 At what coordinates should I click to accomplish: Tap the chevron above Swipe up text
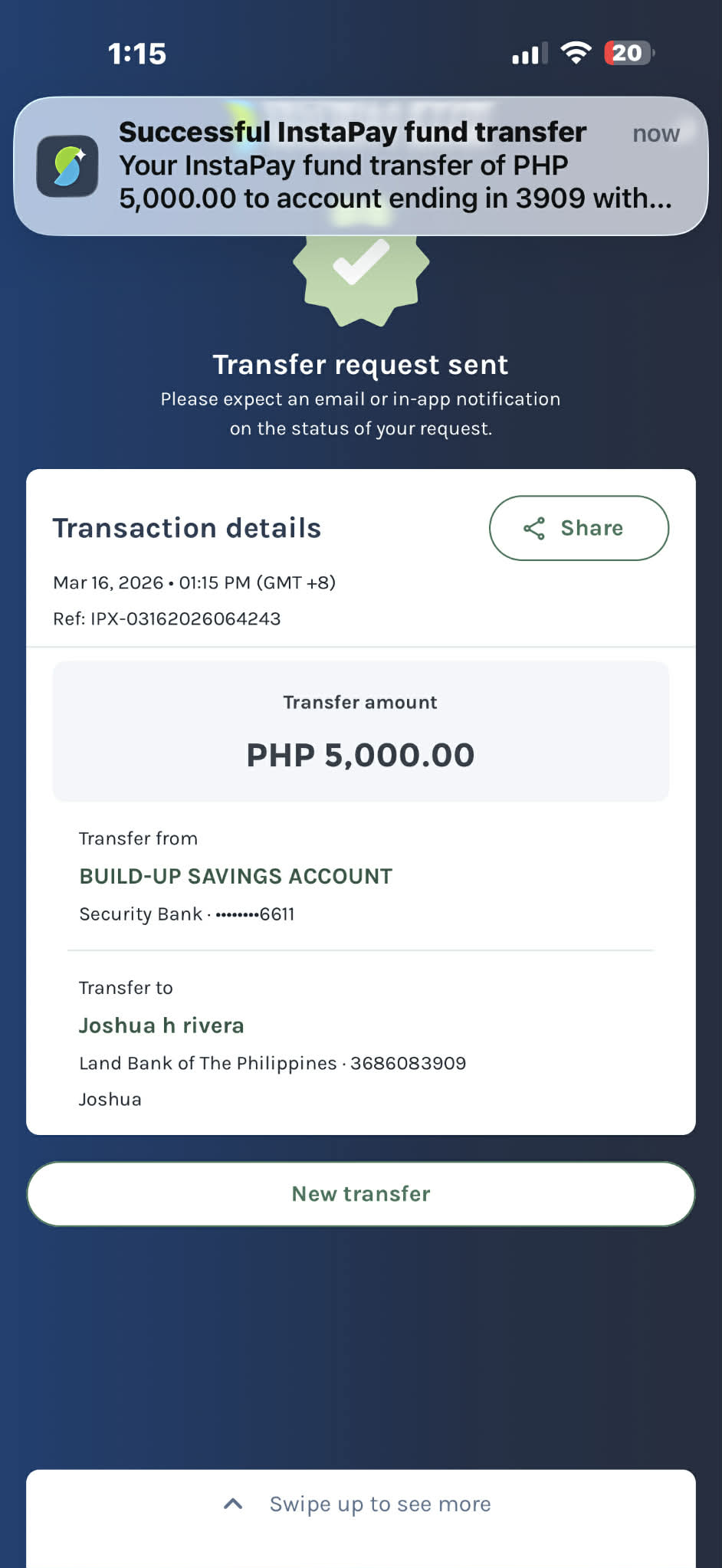tap(232, 1504)
